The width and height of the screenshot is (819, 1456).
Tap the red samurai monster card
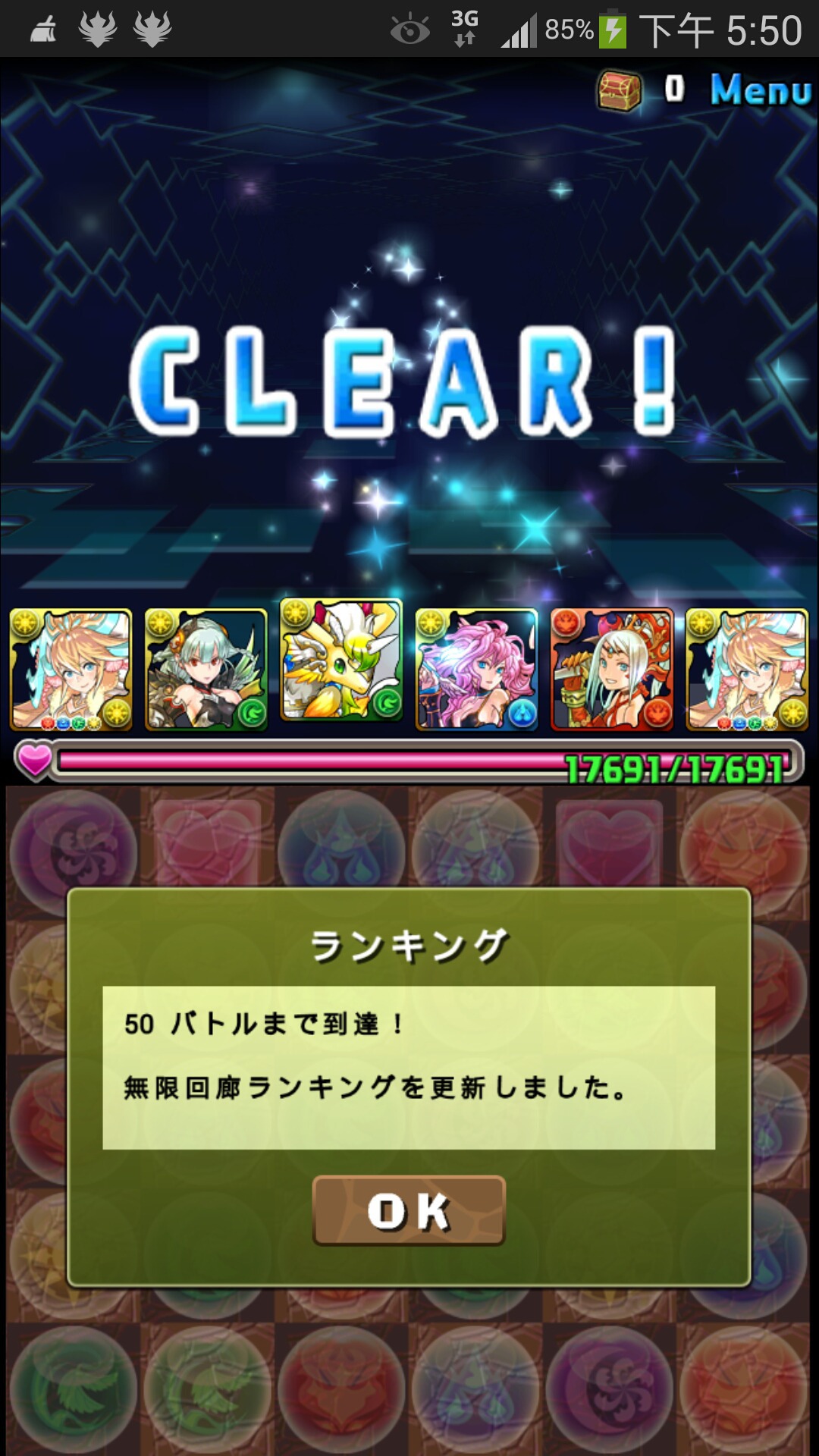pos(612,670)
